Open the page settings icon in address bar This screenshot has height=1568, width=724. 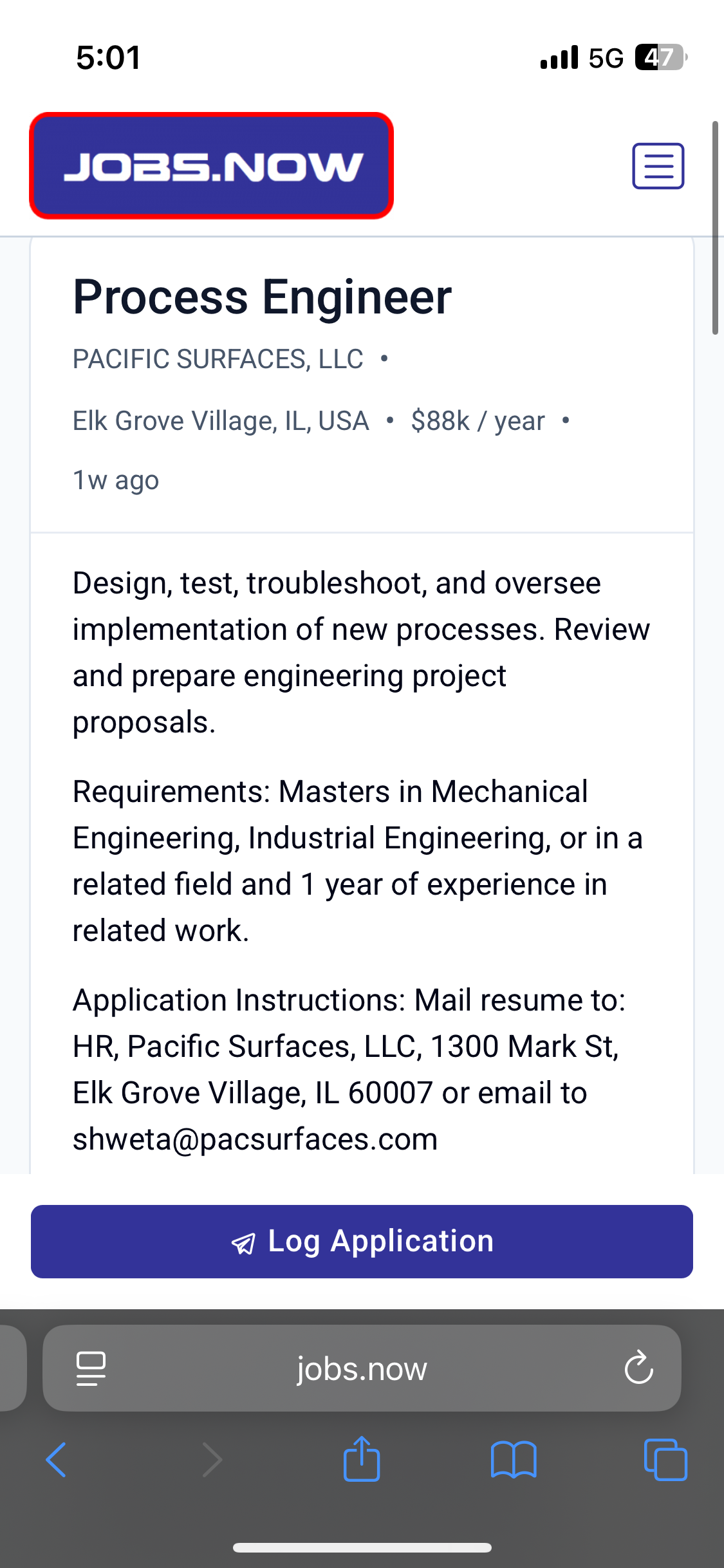91,1368
